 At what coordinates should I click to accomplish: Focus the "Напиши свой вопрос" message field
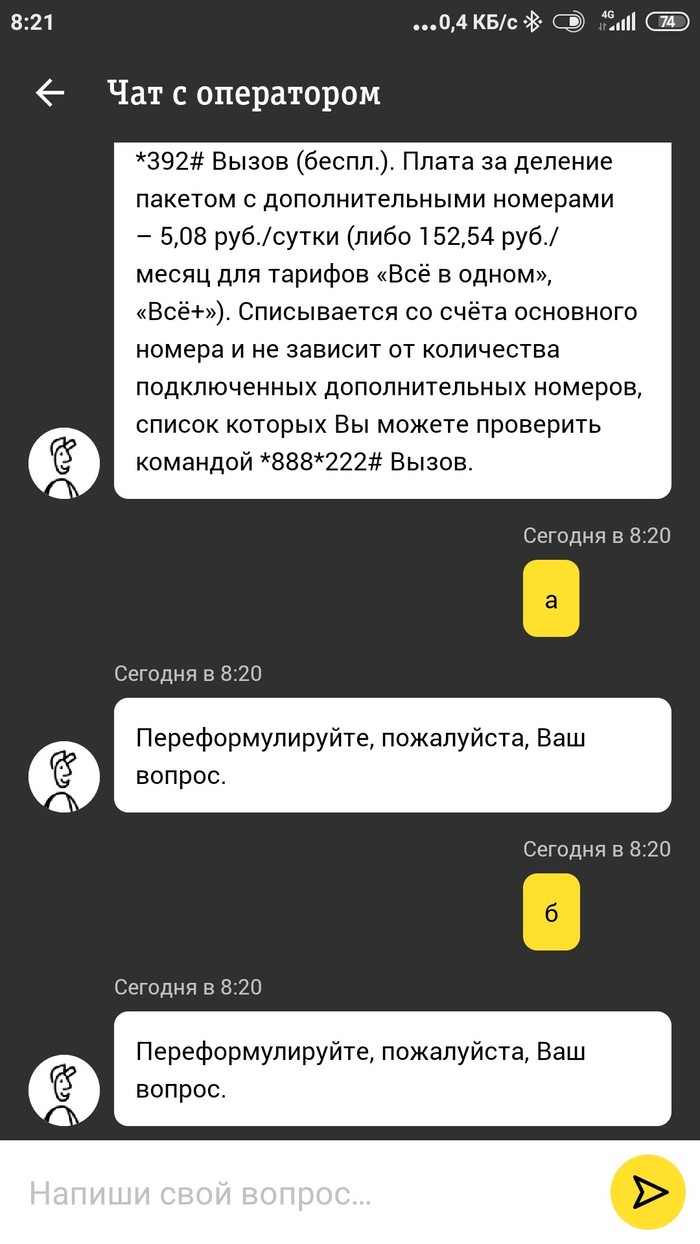[x=300, y=1193]
